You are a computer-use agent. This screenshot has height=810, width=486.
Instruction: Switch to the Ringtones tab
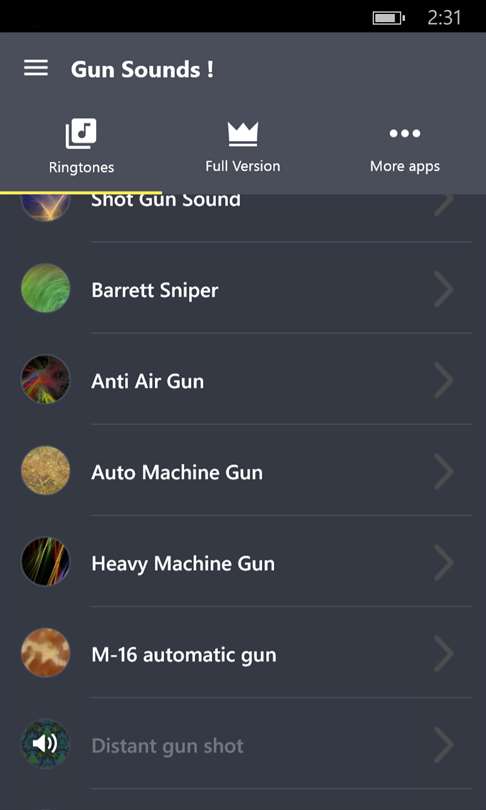[x=81, y=147]
